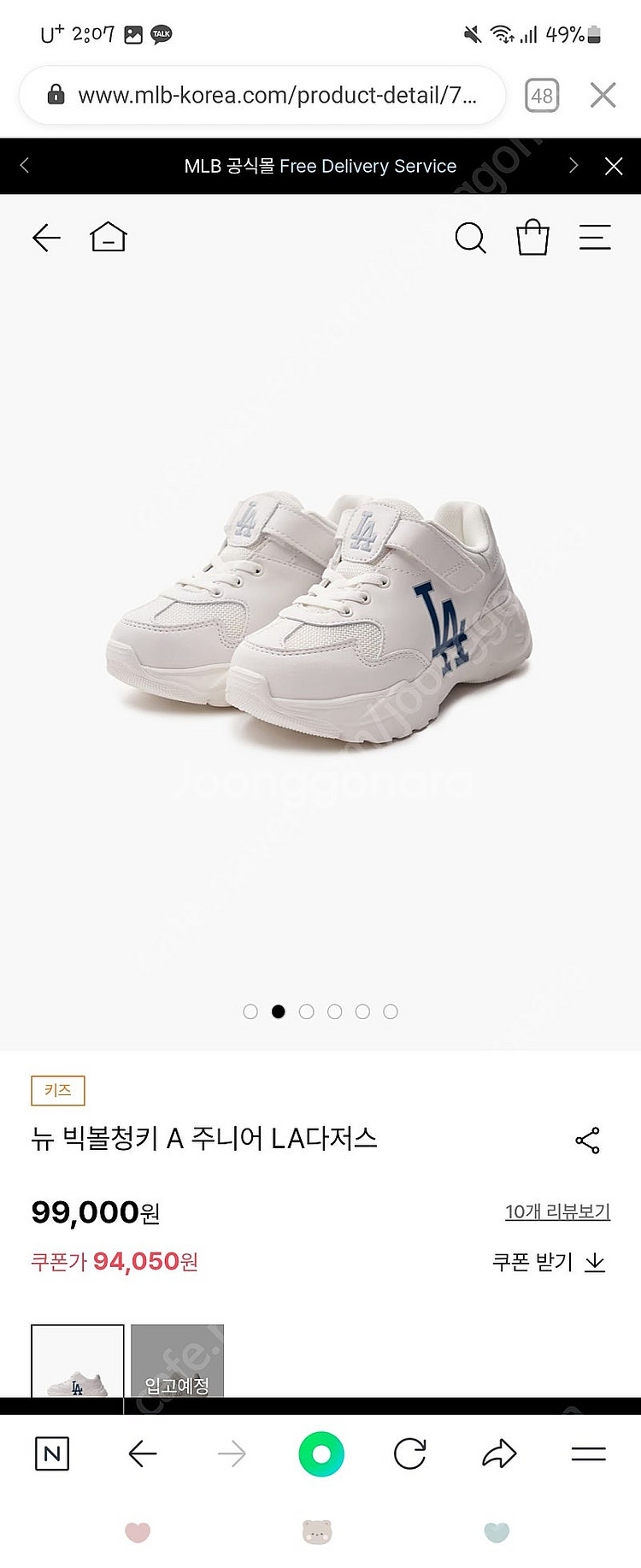Open the browser tab switcher showing 48
The height and width of the screenshot is (1568, 641).
(542, 95)
